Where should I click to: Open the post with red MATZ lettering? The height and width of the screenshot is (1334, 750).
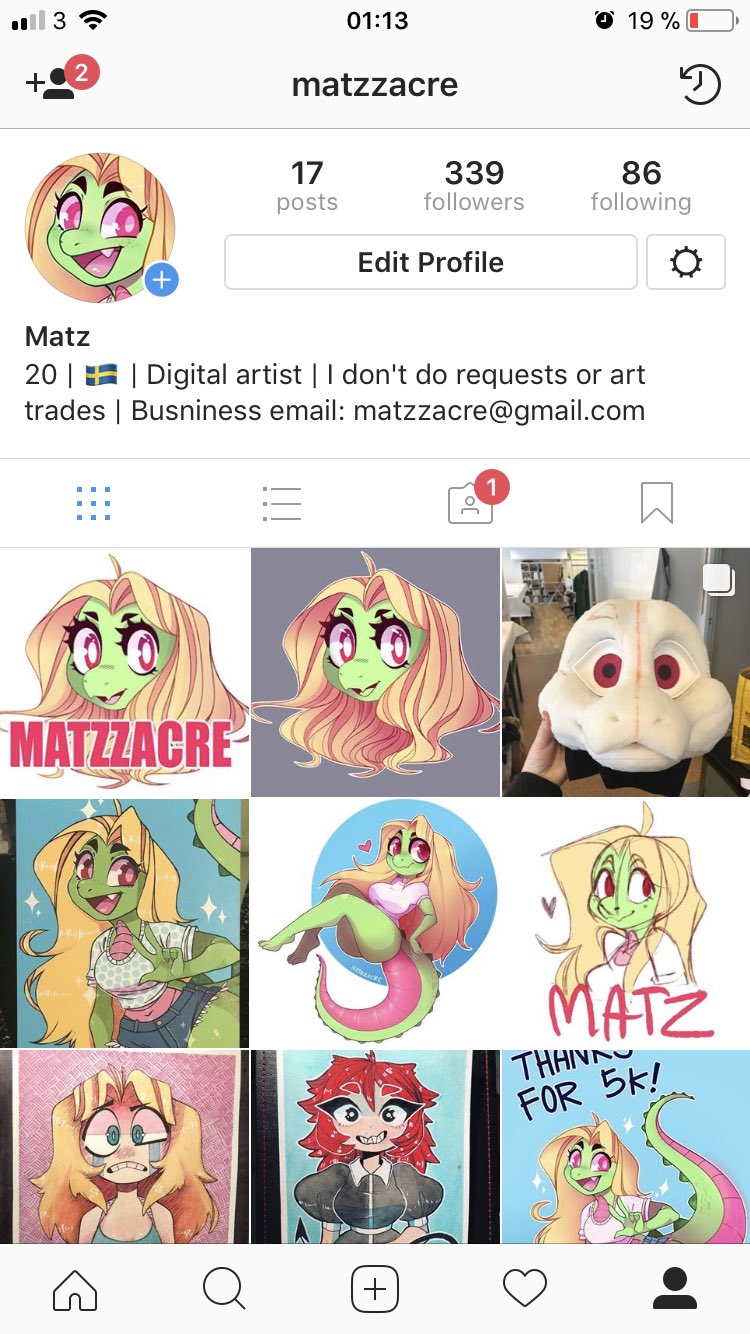[626, 922]
